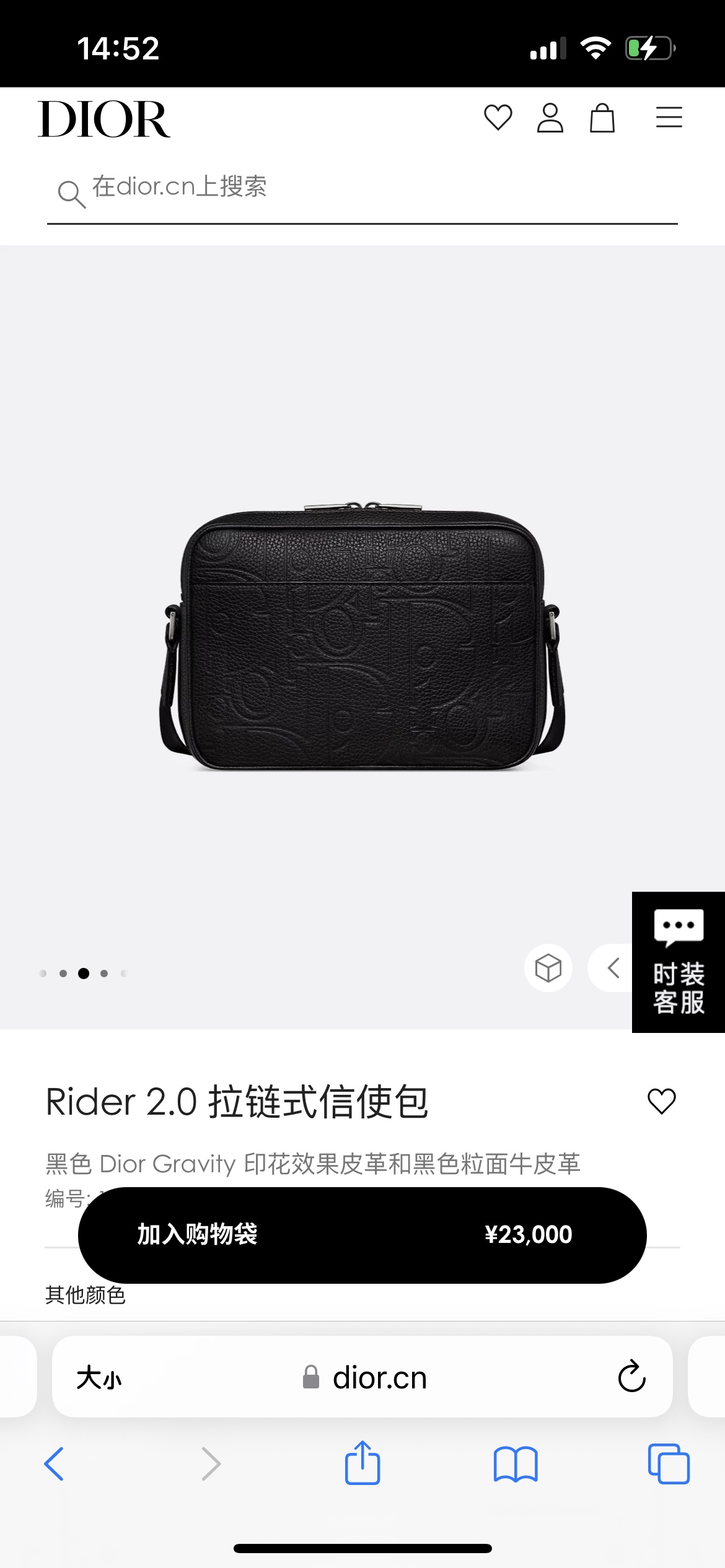Go to the previous product image
Image resolution: width=725 pixels, height=1568 pixels.
tap(613, 968)
